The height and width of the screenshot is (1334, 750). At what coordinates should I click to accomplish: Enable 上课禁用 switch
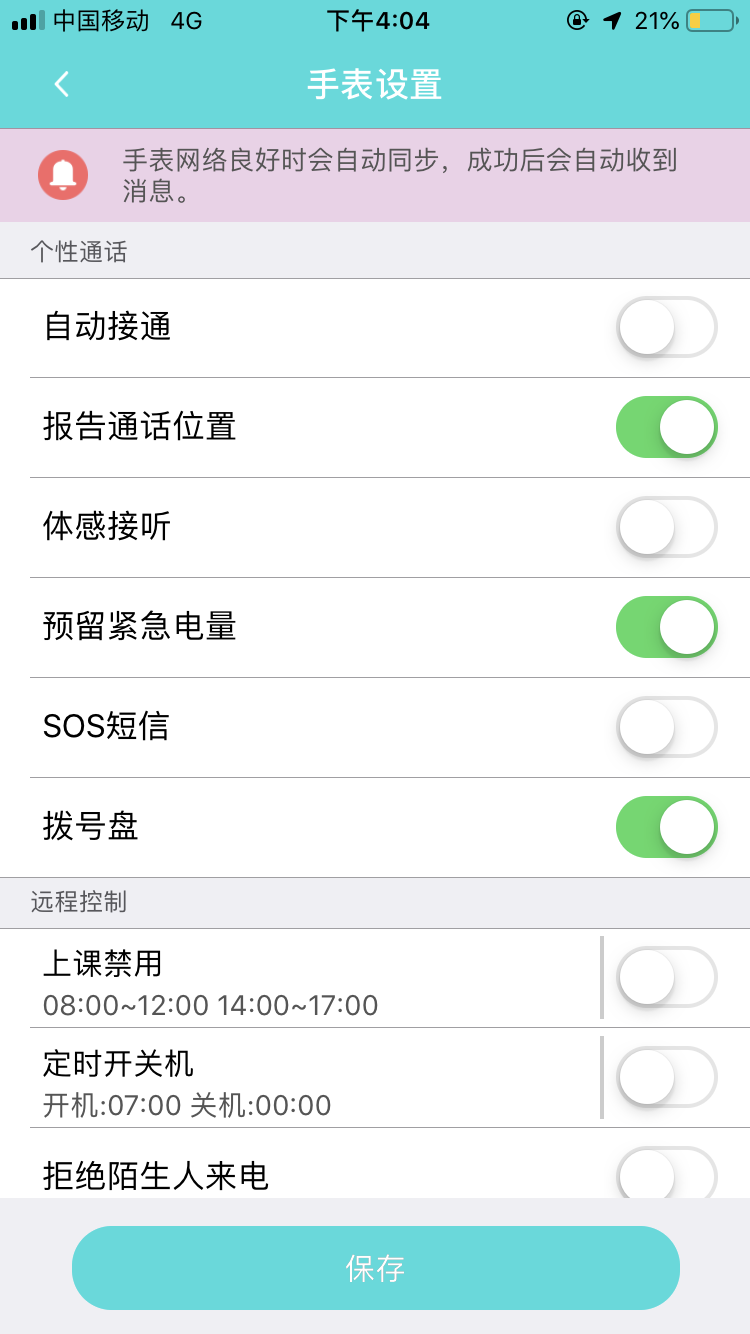[x=666, y=977]
